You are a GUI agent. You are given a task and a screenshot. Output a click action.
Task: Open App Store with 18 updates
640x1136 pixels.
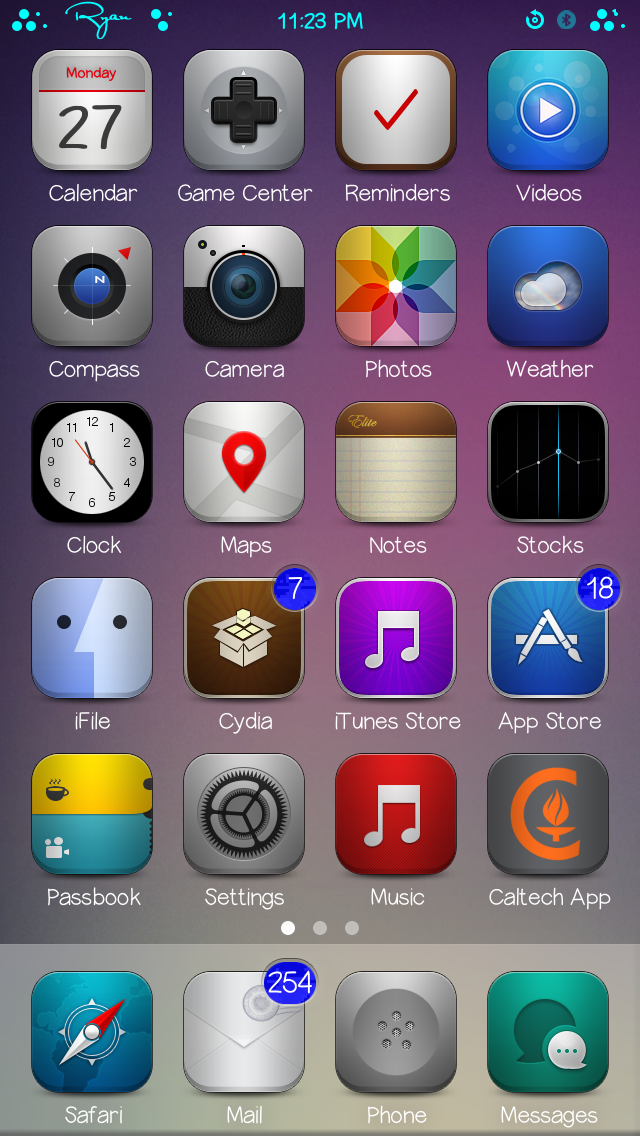[548, 639]
